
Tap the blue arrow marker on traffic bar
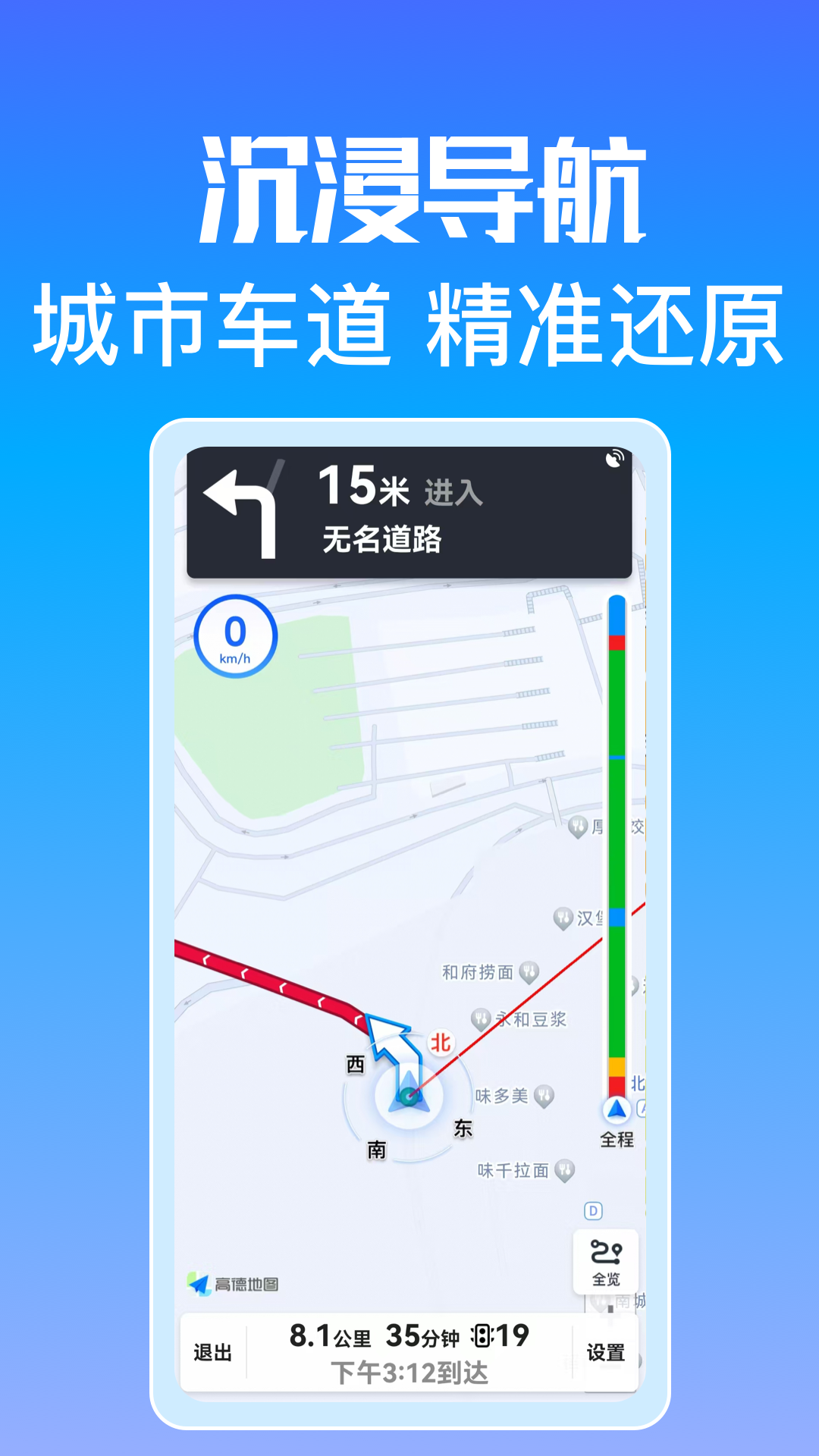click(x=617, y=1108)
